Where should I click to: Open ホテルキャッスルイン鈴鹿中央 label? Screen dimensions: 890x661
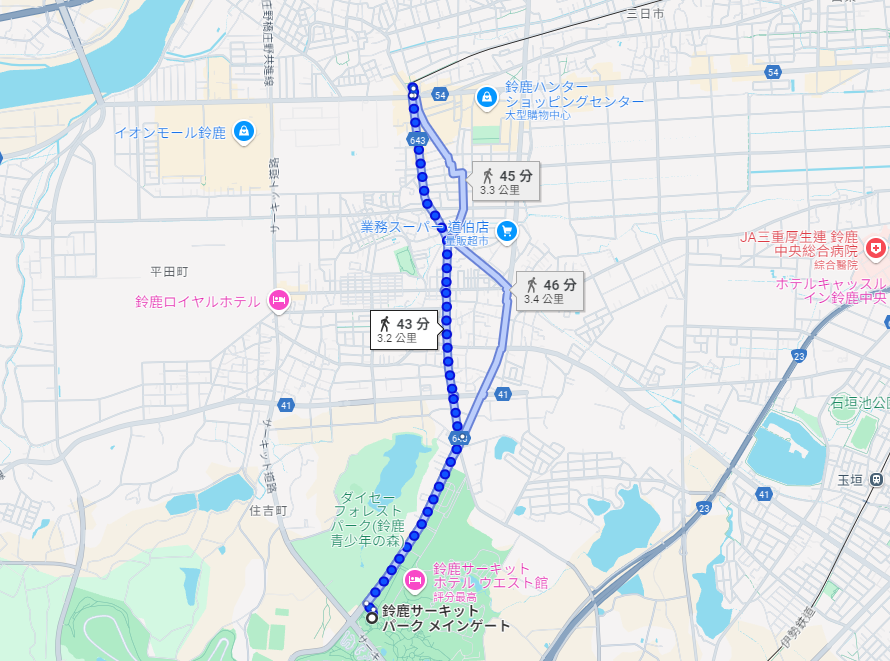pos(830,290)
